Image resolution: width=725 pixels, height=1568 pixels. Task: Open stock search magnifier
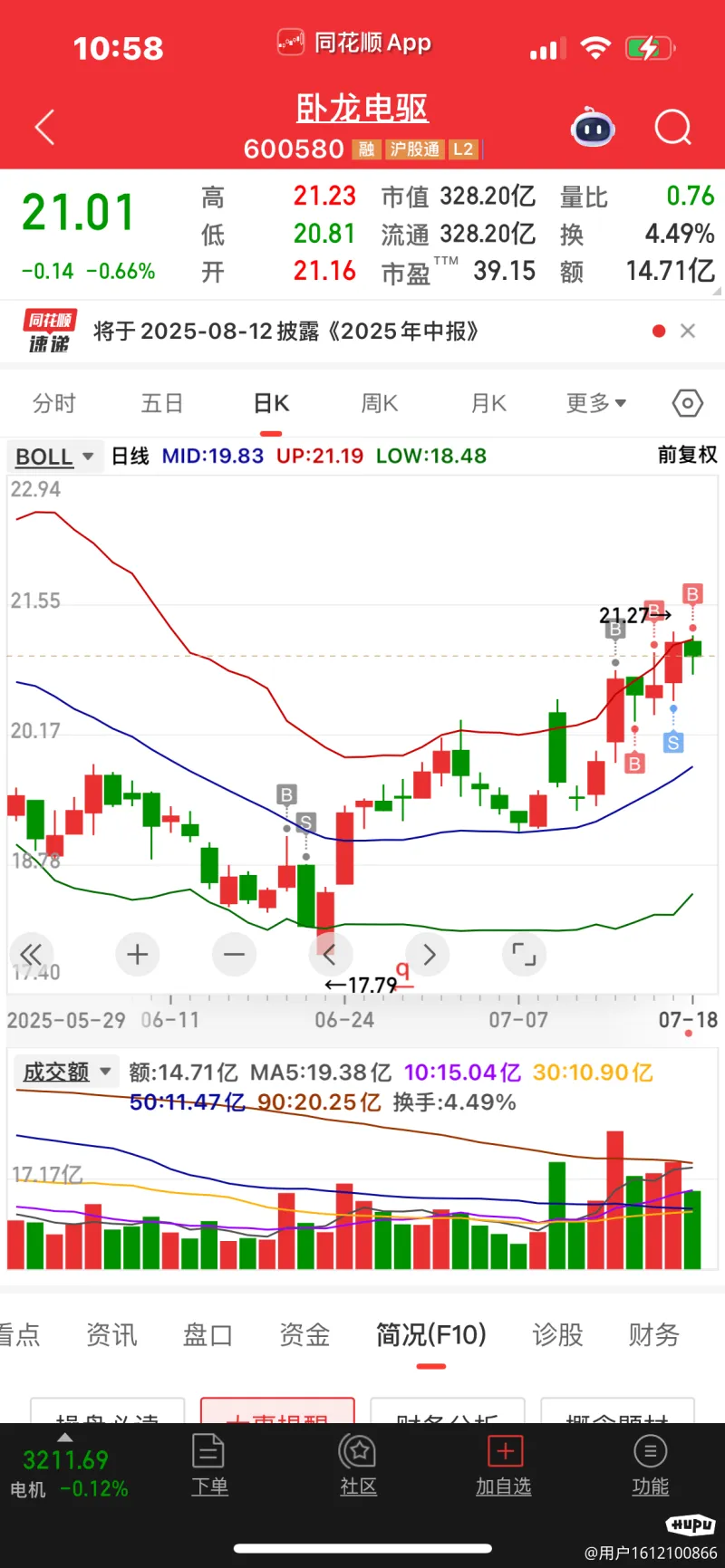pyautogui.click(x=672, y=128)
